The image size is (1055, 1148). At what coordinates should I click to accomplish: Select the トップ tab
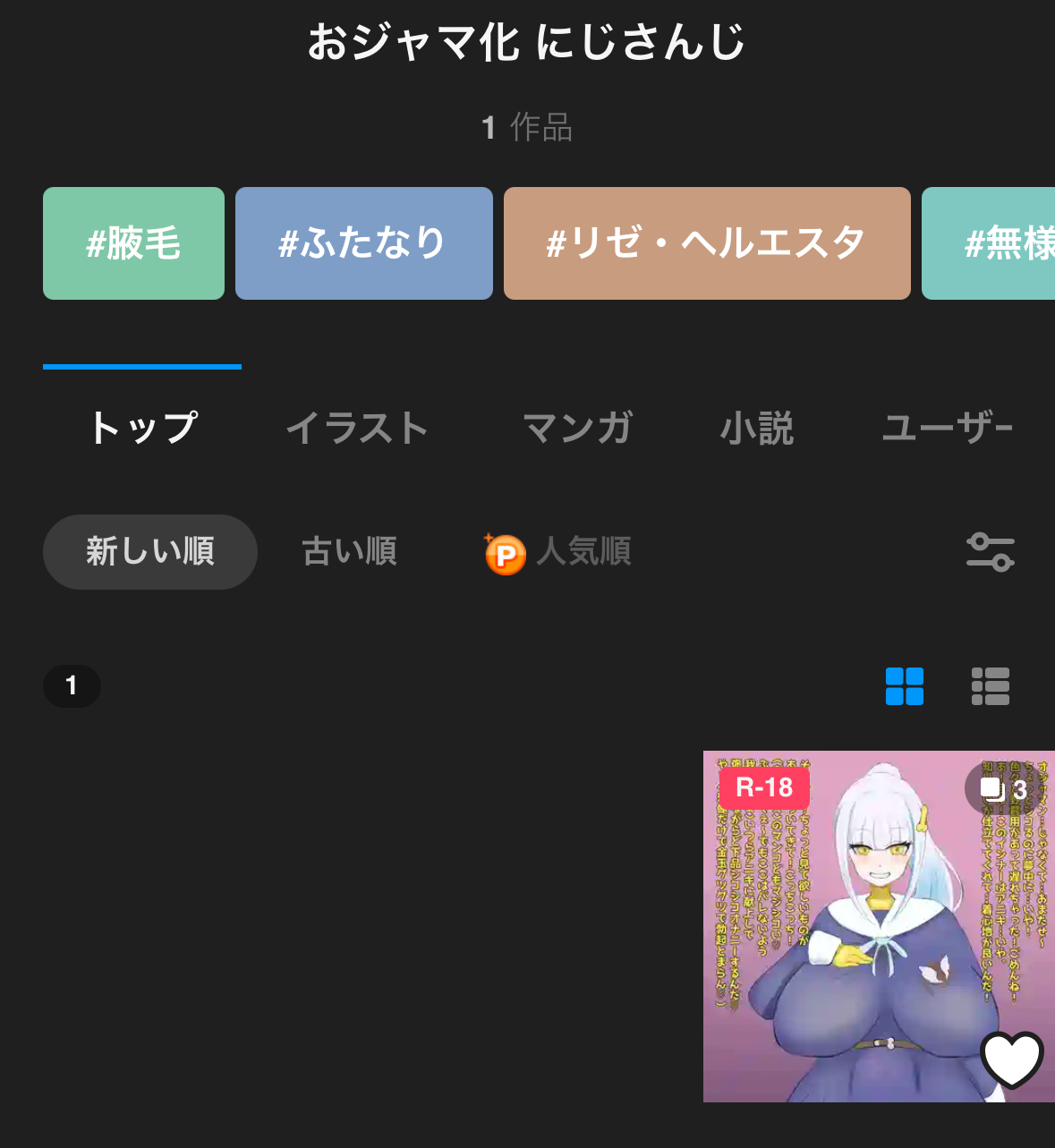pos(142,428)
